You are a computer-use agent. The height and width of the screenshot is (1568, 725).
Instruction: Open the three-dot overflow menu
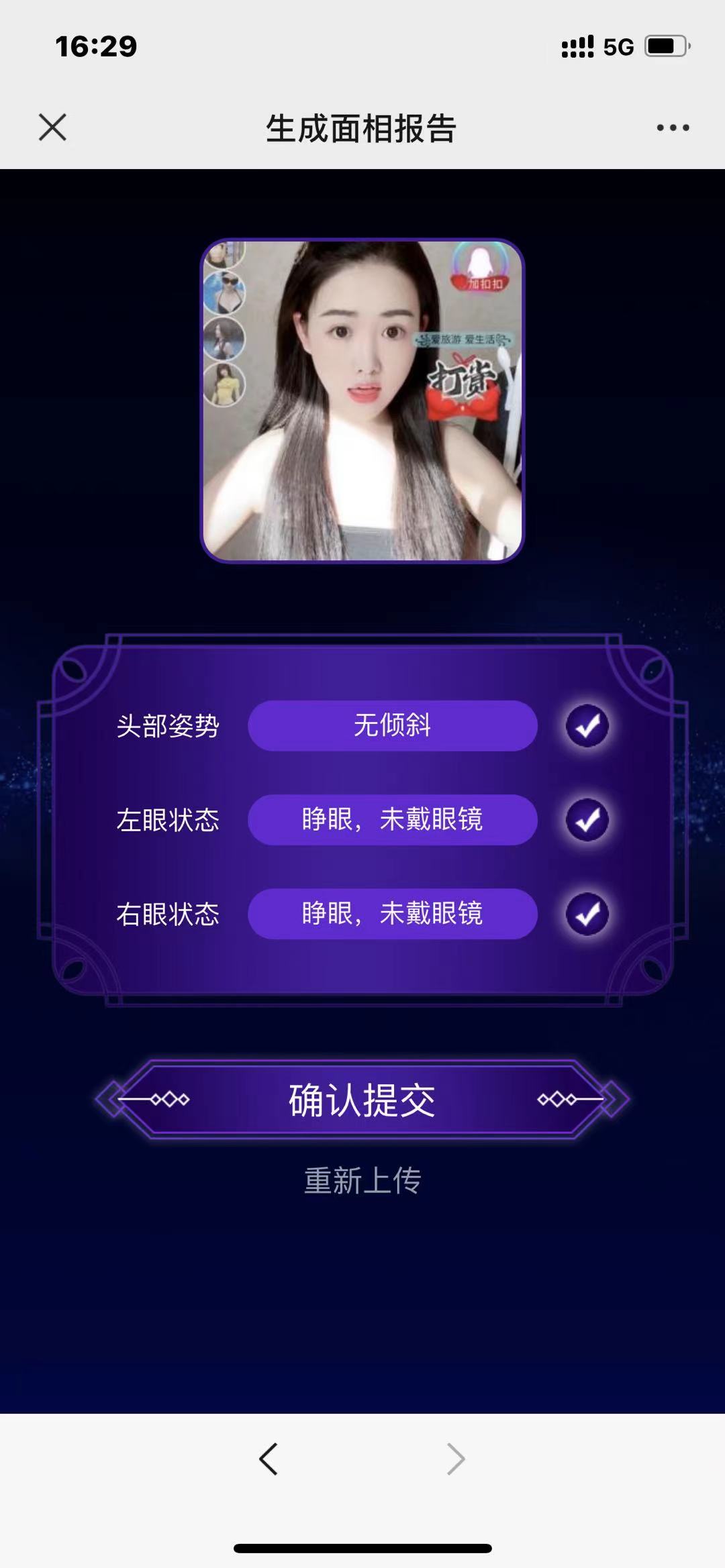click(673, 127)
